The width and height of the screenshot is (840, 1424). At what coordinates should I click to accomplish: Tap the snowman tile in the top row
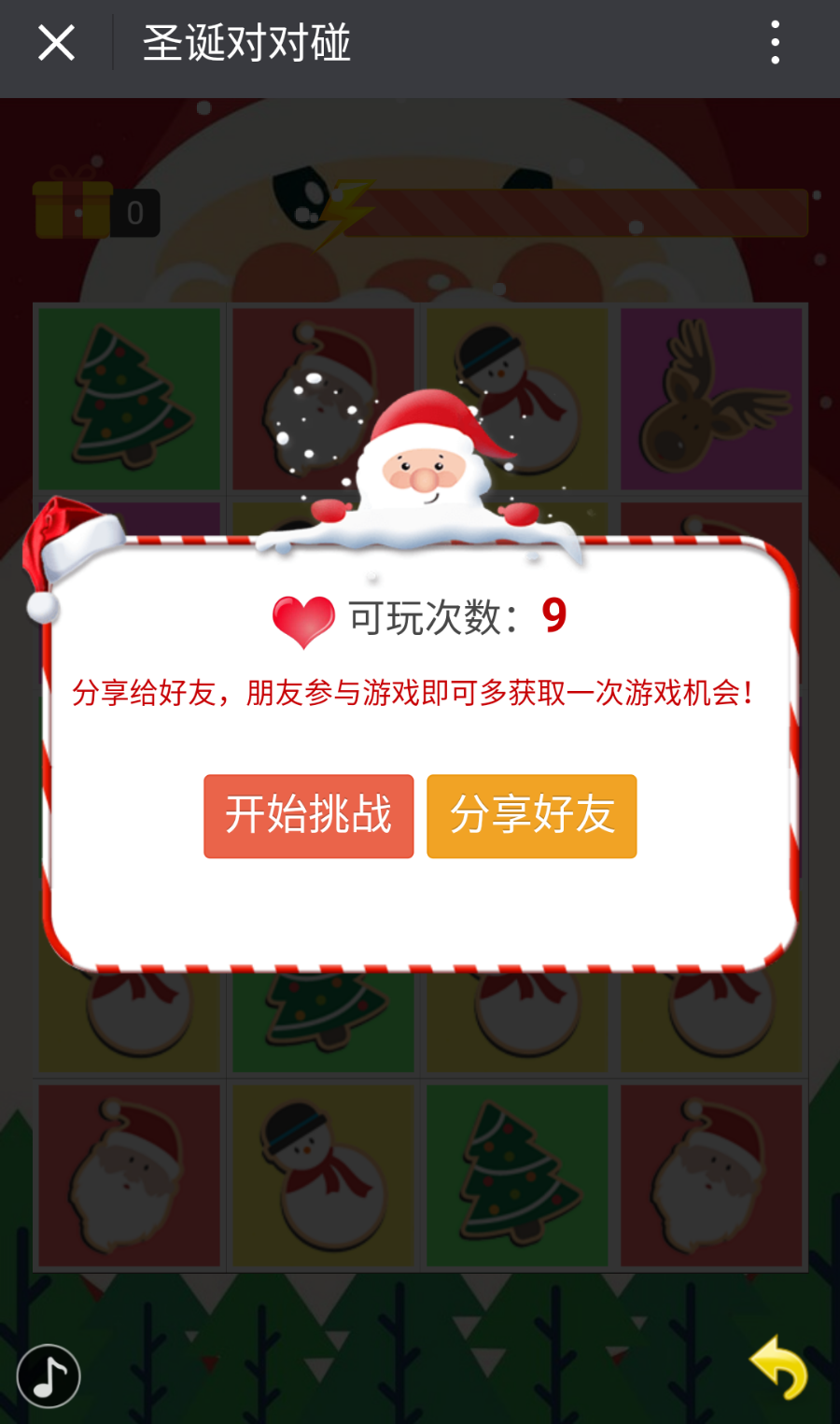(x=517, y=397)
